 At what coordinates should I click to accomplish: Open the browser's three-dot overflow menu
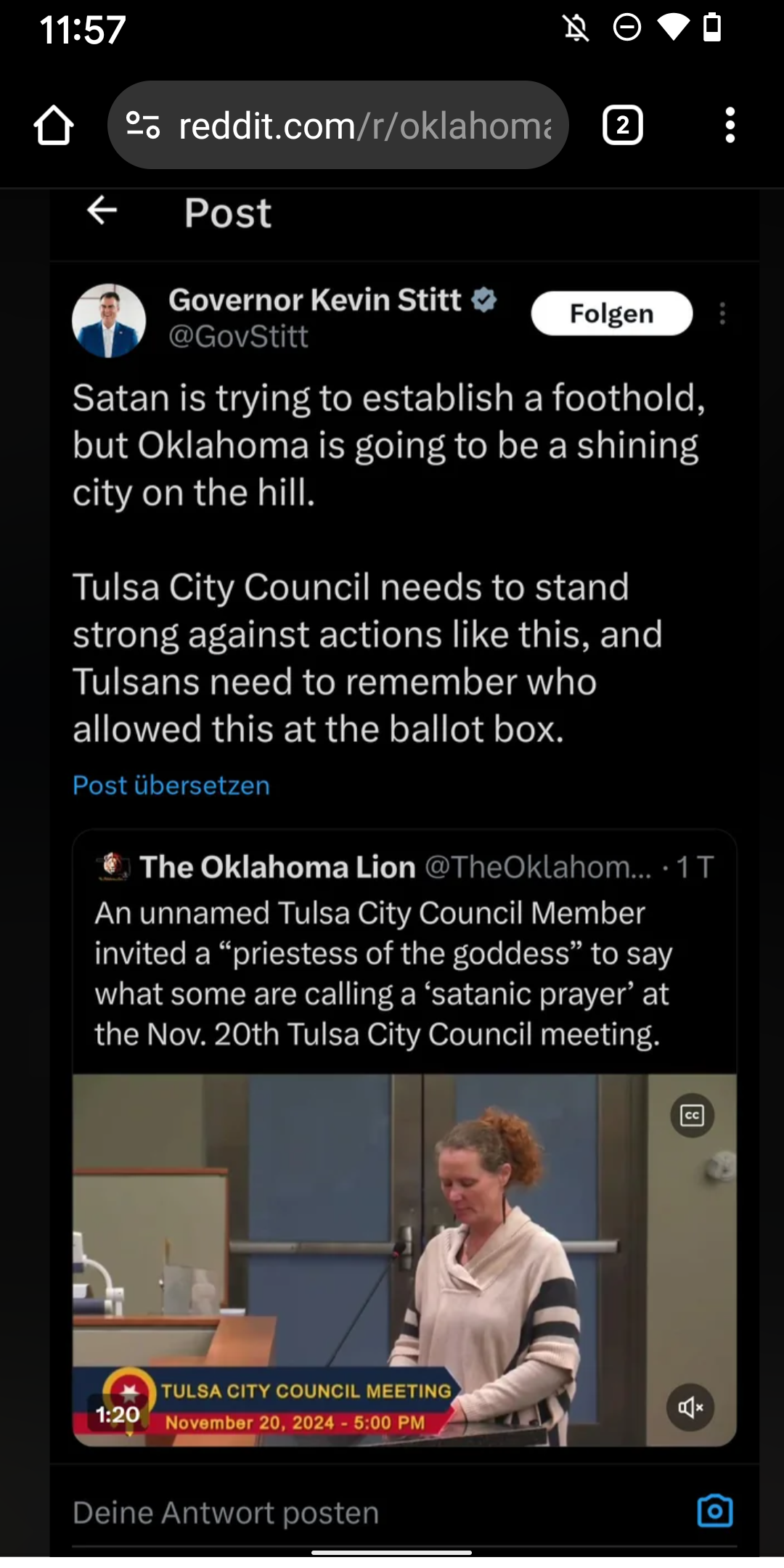(730, 126)
